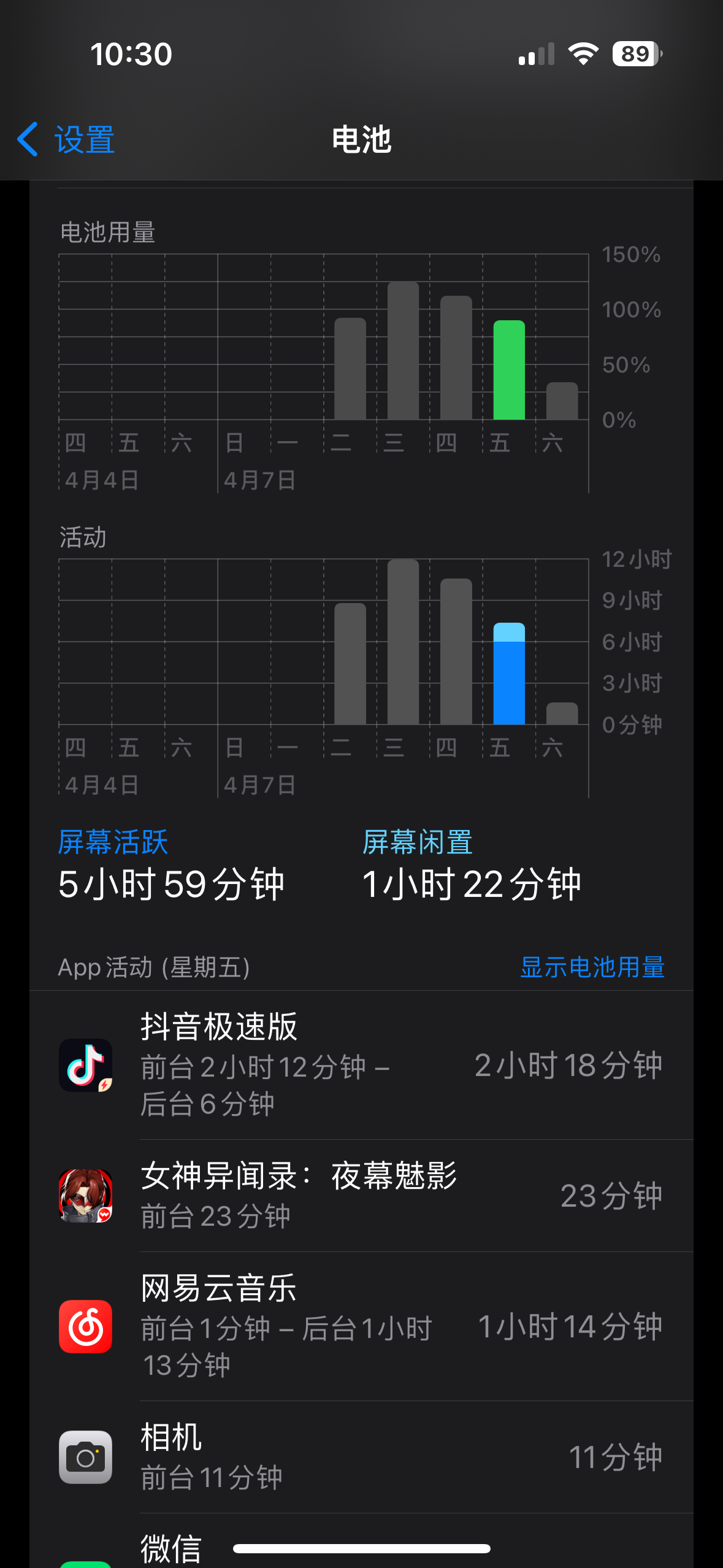Select the 相机 app row

361,1457
